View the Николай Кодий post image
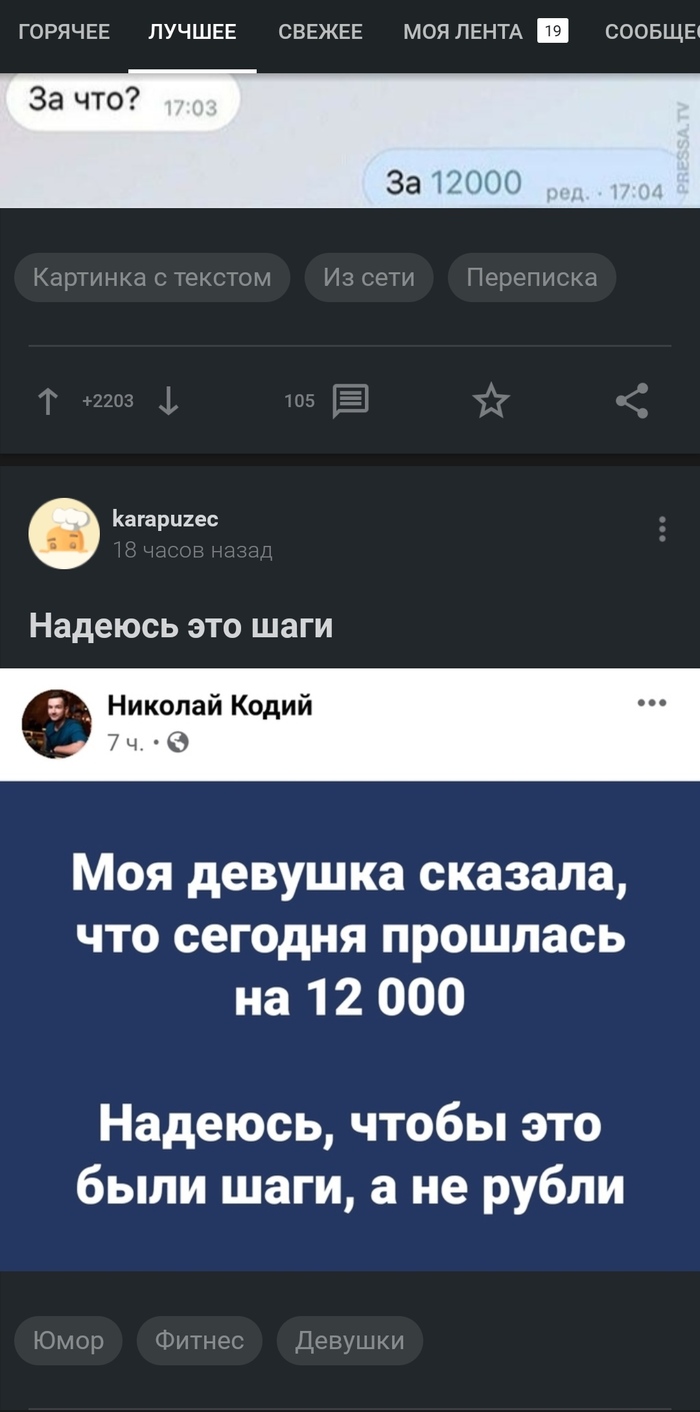The width and height of the screenshot is (700, 1412). coord(350,1025)
